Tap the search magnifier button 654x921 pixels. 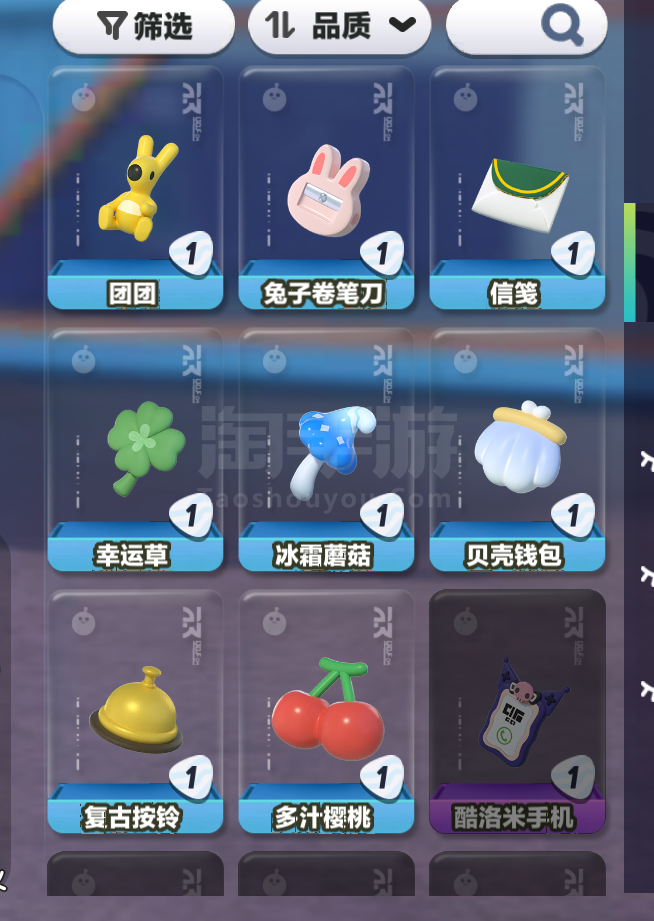(x=527, y=26)
